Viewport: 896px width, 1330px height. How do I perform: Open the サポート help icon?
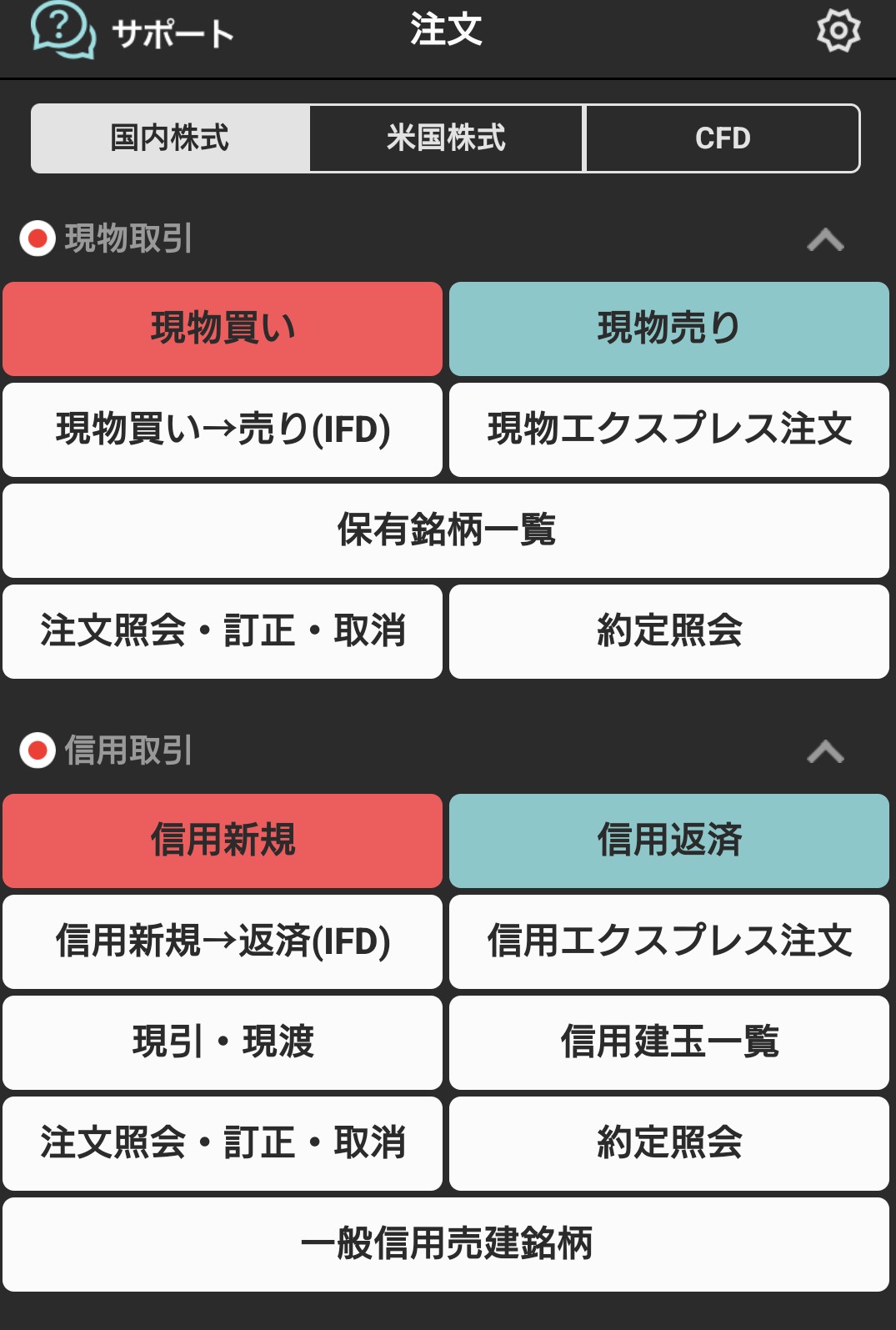(63, 30)
